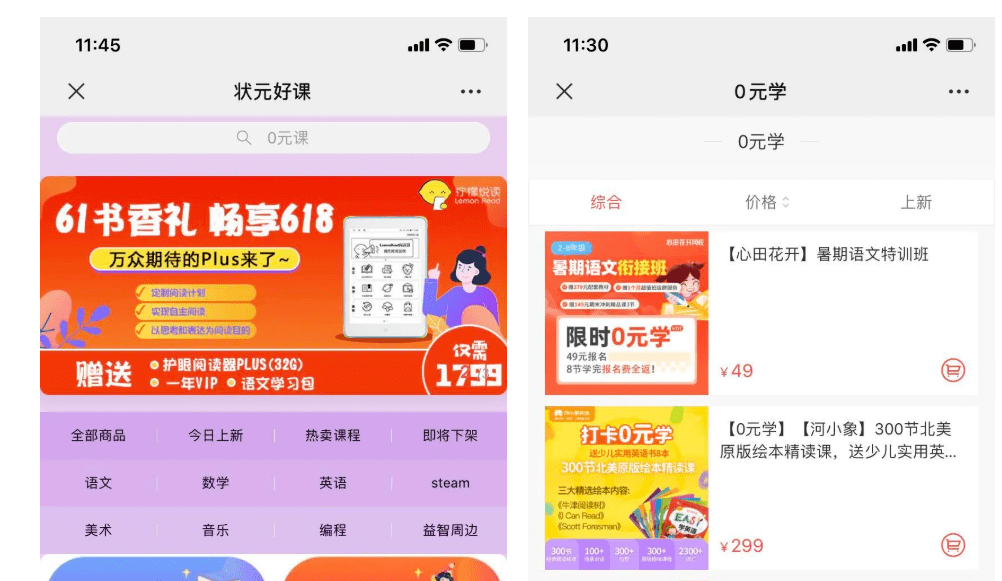
Task: Sort by 价格
Action: click(766, 202)
